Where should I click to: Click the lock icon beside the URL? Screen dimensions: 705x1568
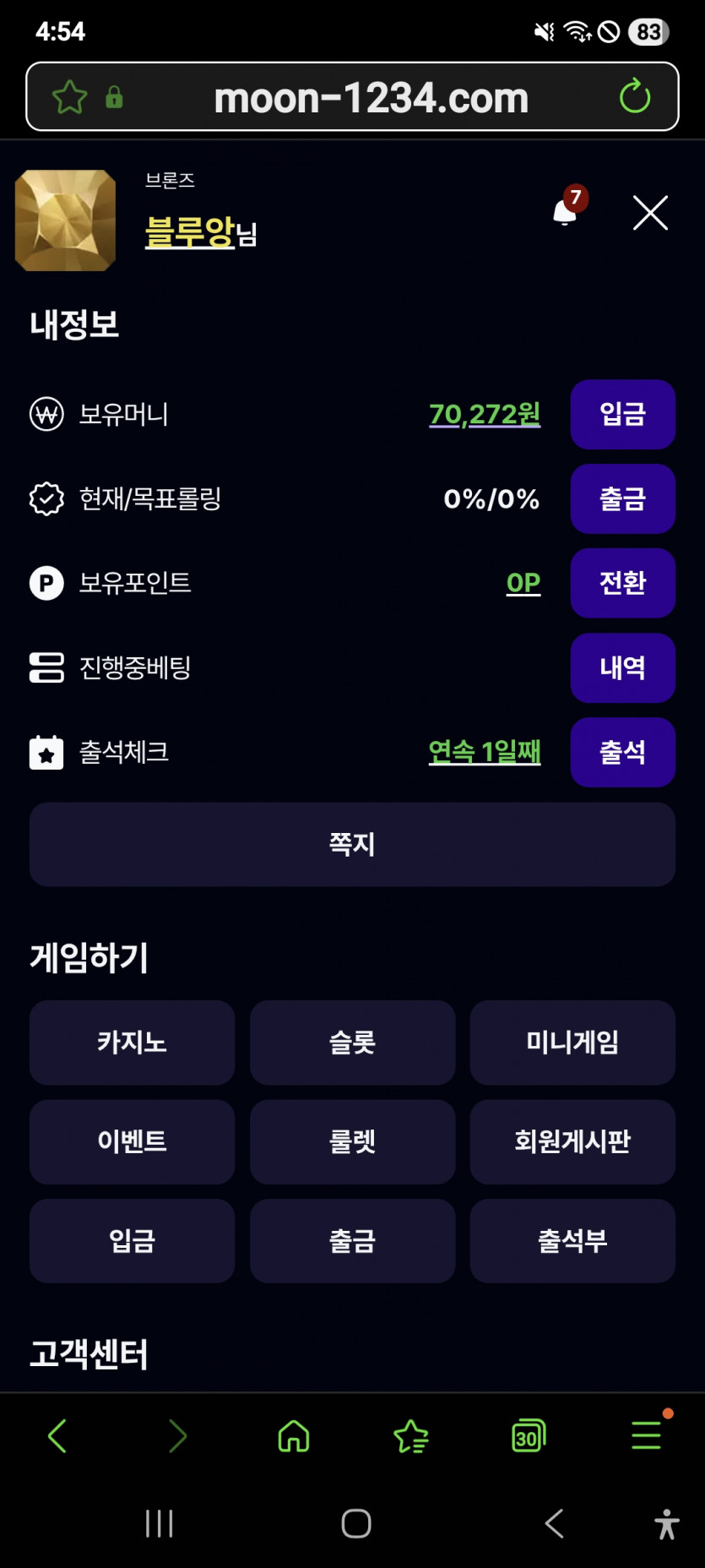[x=114, y=96]
